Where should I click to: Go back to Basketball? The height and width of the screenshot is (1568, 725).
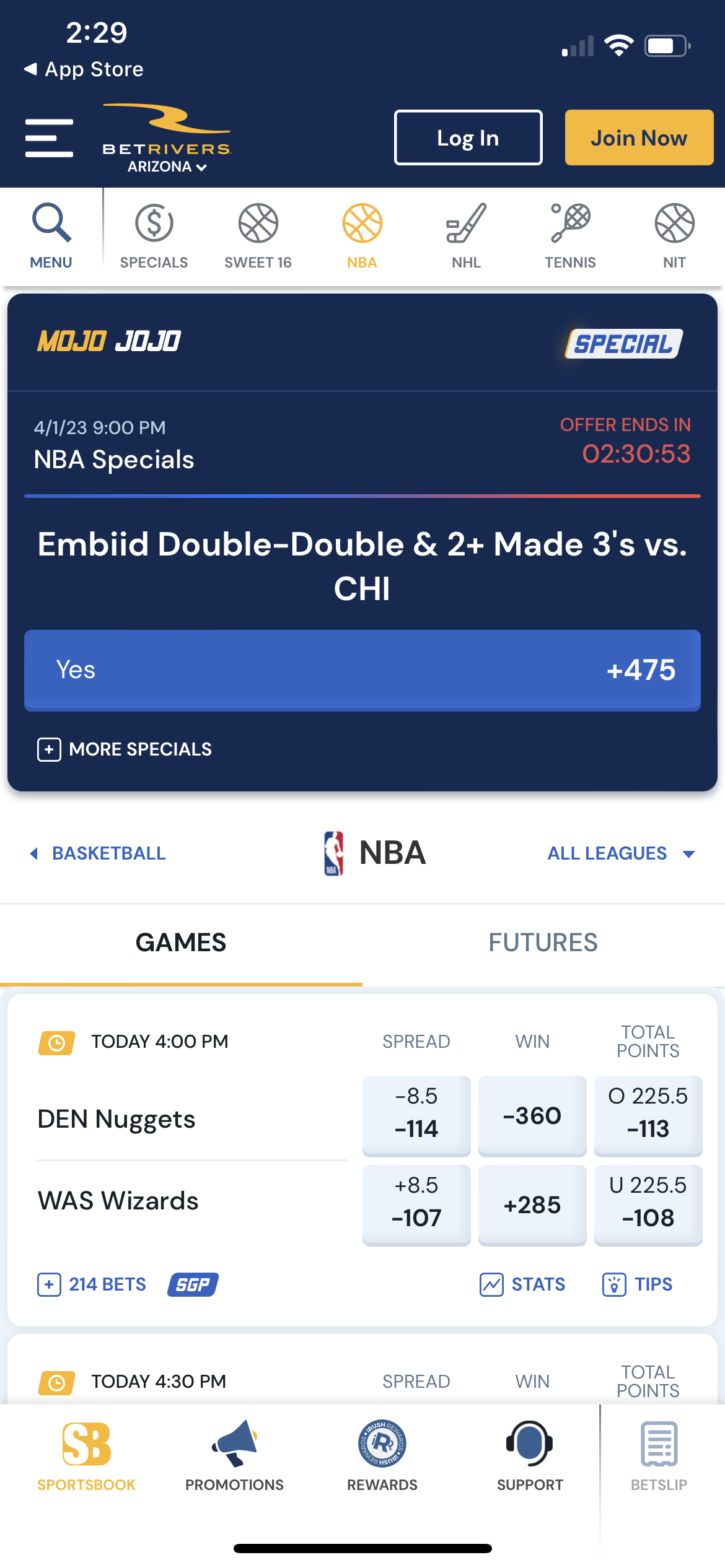coord(98,853)
